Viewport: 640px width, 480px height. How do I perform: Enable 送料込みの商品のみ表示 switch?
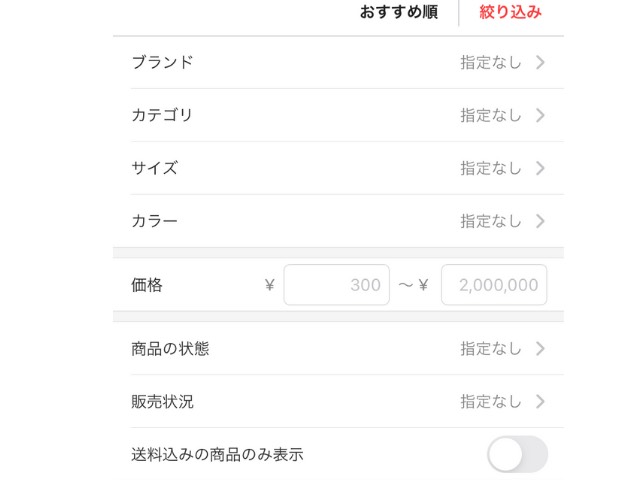517,455
